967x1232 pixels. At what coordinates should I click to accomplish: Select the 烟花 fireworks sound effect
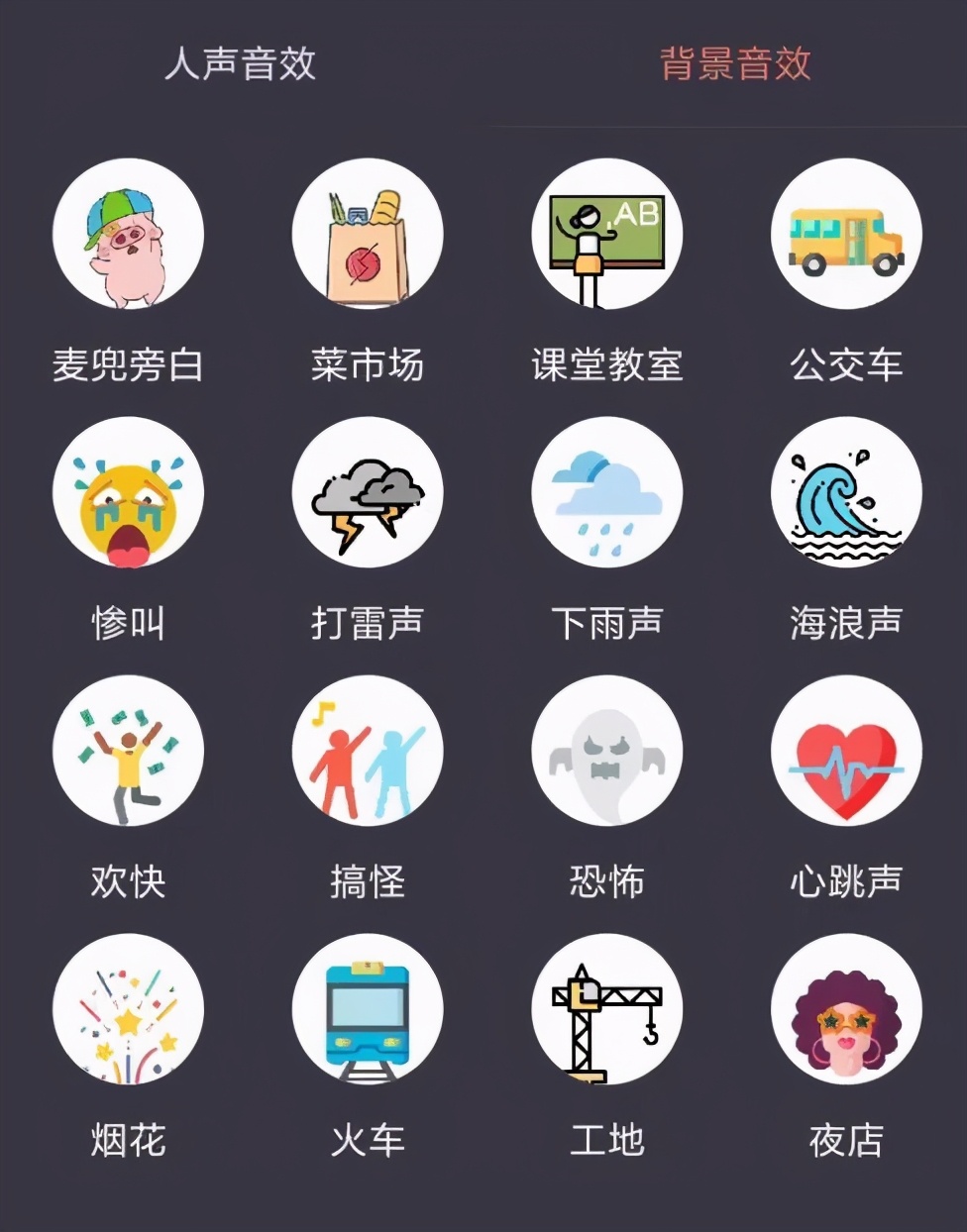pyautogui.click(x=130, y=1008)
